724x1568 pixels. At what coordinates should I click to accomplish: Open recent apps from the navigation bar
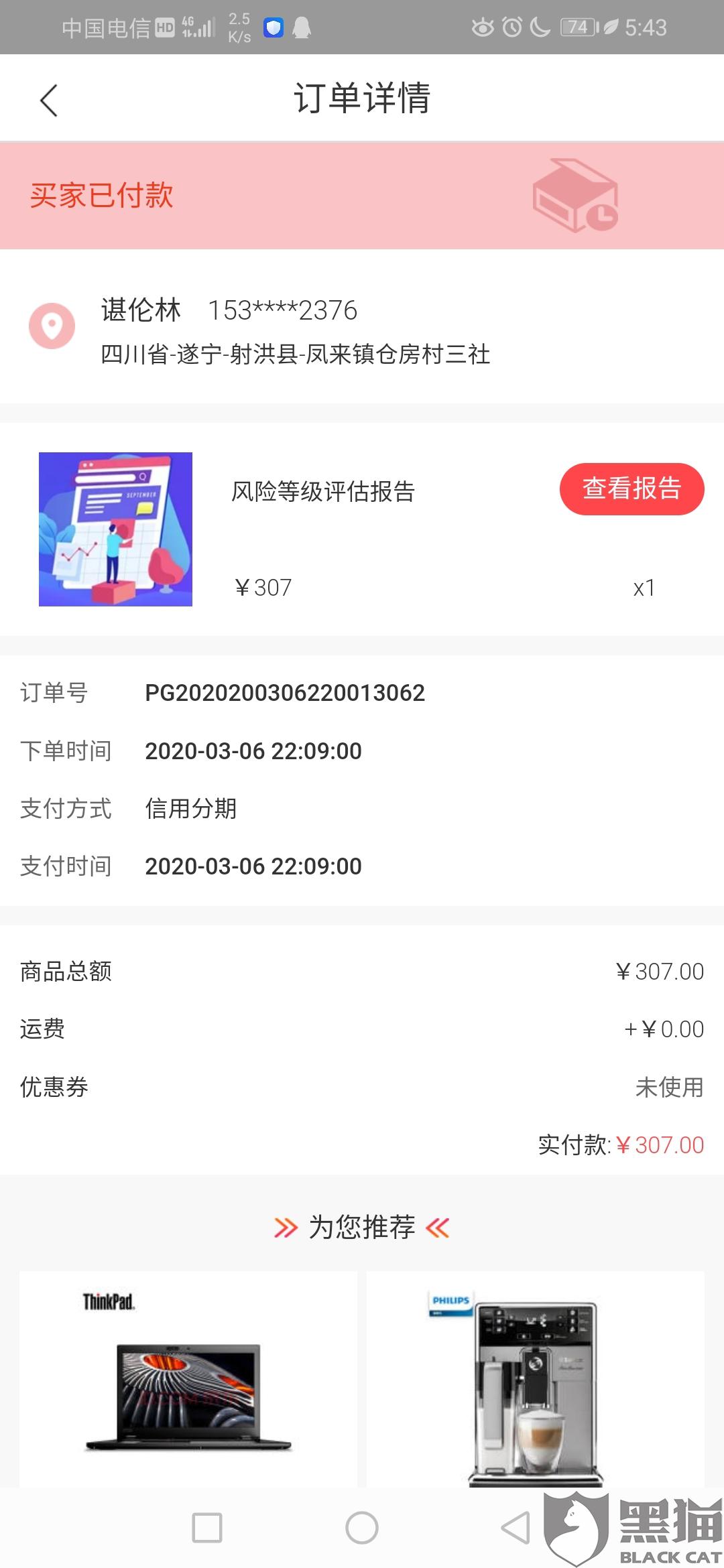[x=207, y=1528]
